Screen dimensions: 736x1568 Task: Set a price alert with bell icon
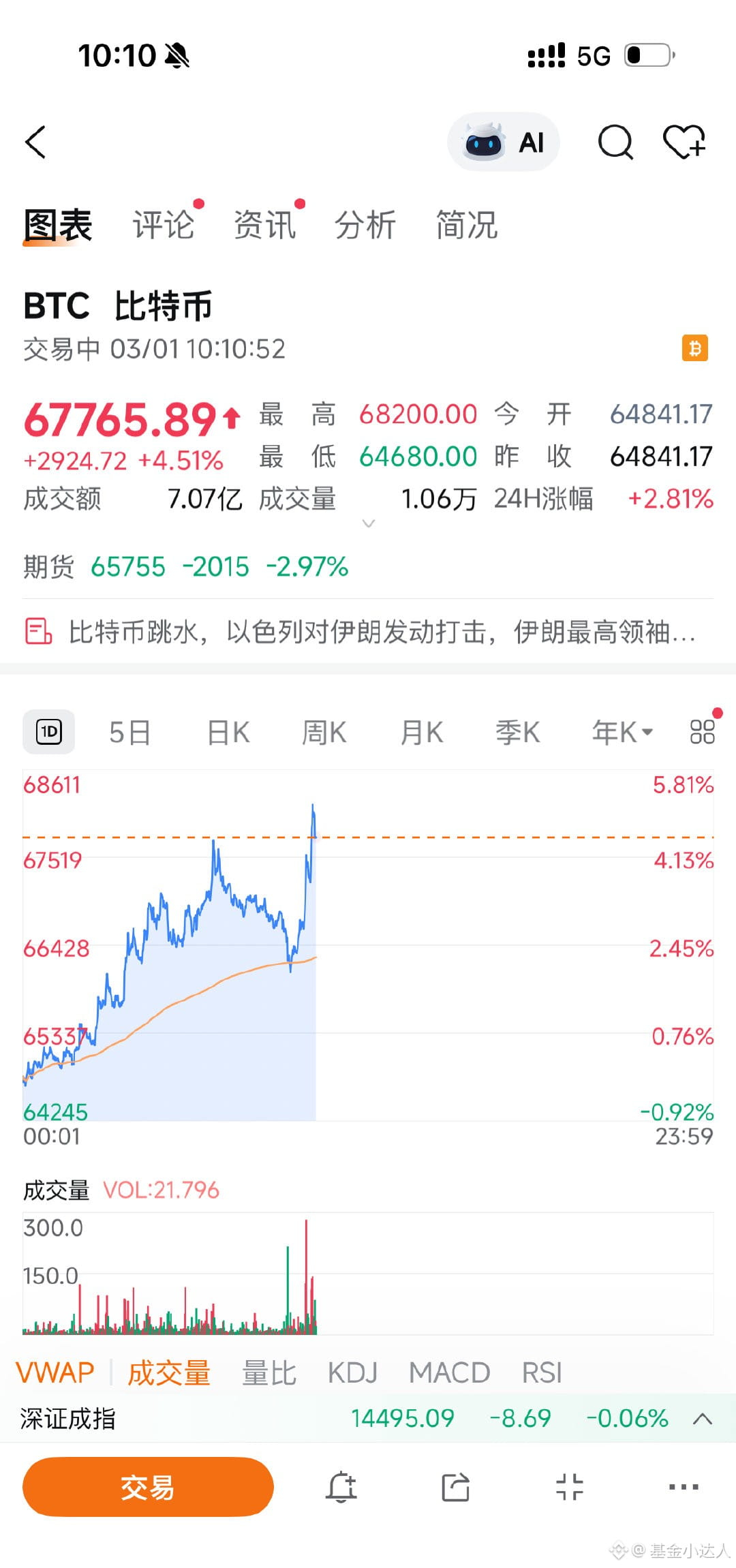click(x=341, y=1487)
